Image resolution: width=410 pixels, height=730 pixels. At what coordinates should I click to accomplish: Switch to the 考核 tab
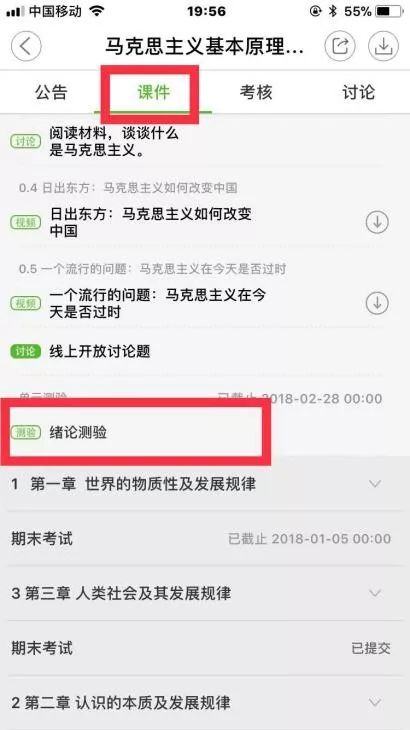point(256,92)
